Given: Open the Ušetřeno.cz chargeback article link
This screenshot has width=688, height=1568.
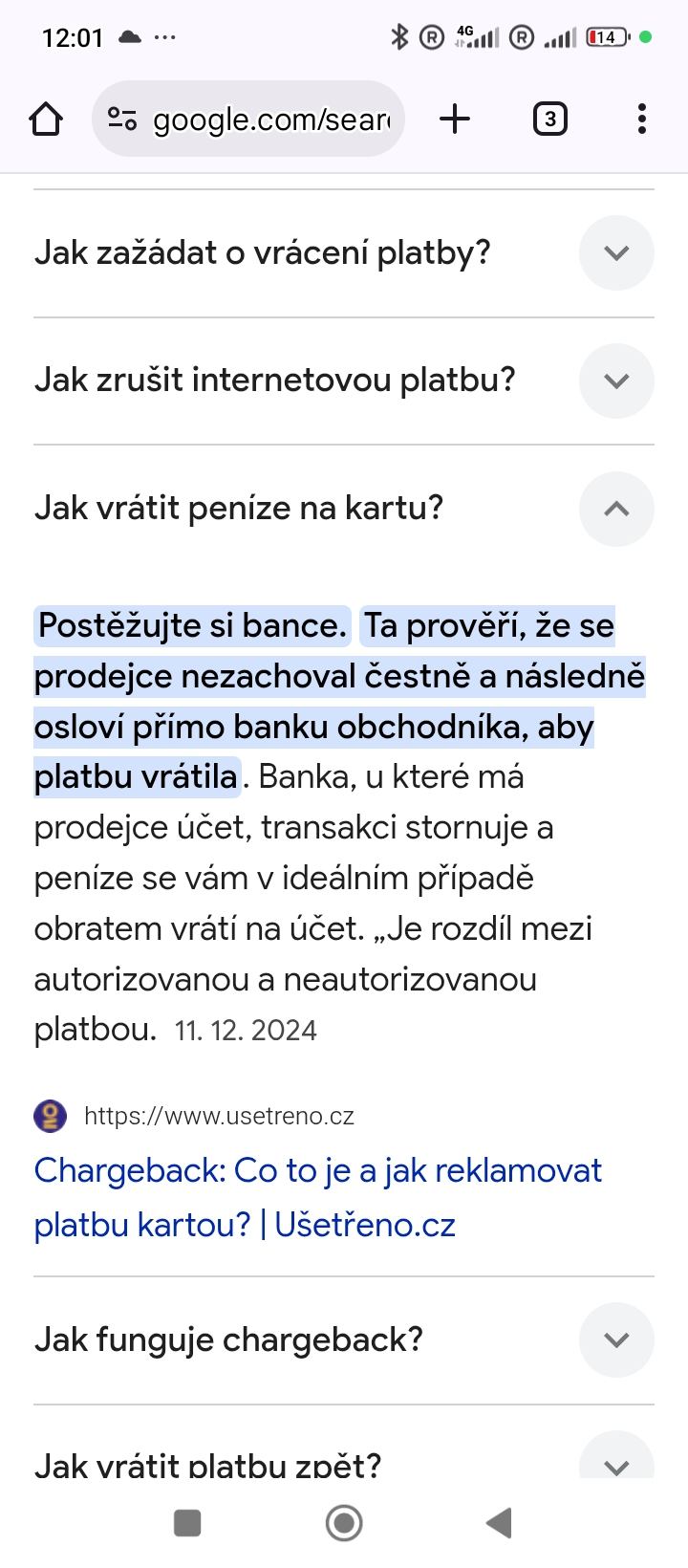Looking at the screenshot, I should (317, 1197).
